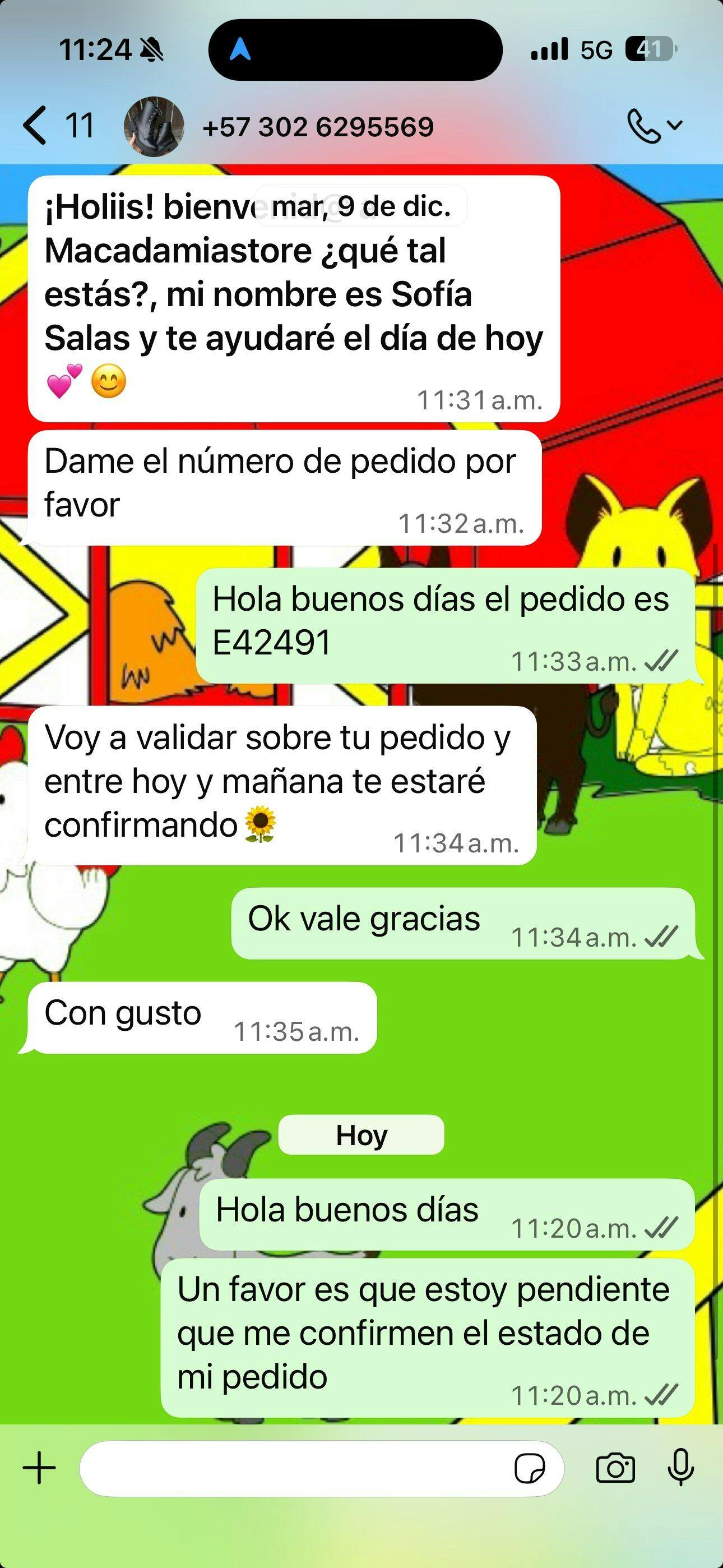Focus the message text field

[292, 1468]
